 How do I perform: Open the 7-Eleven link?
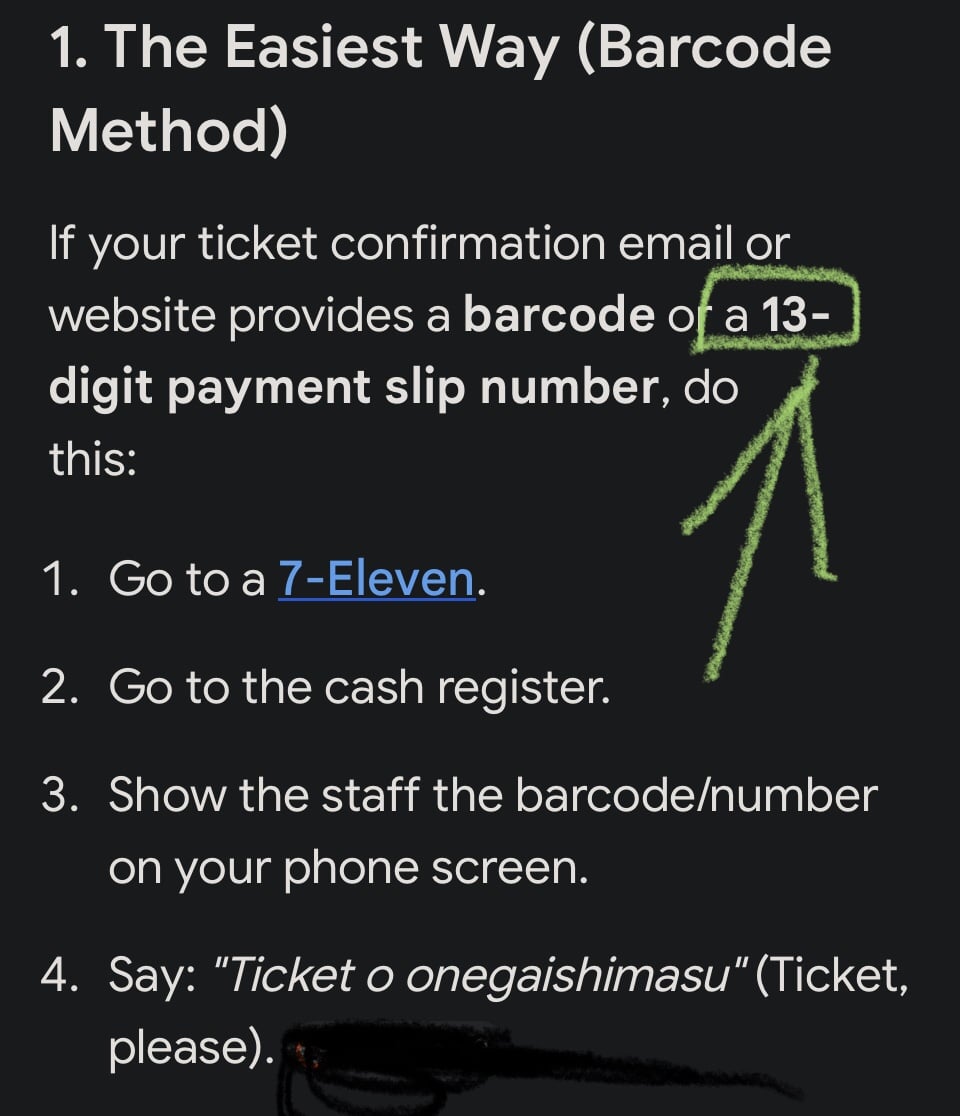tap(376, 580)
